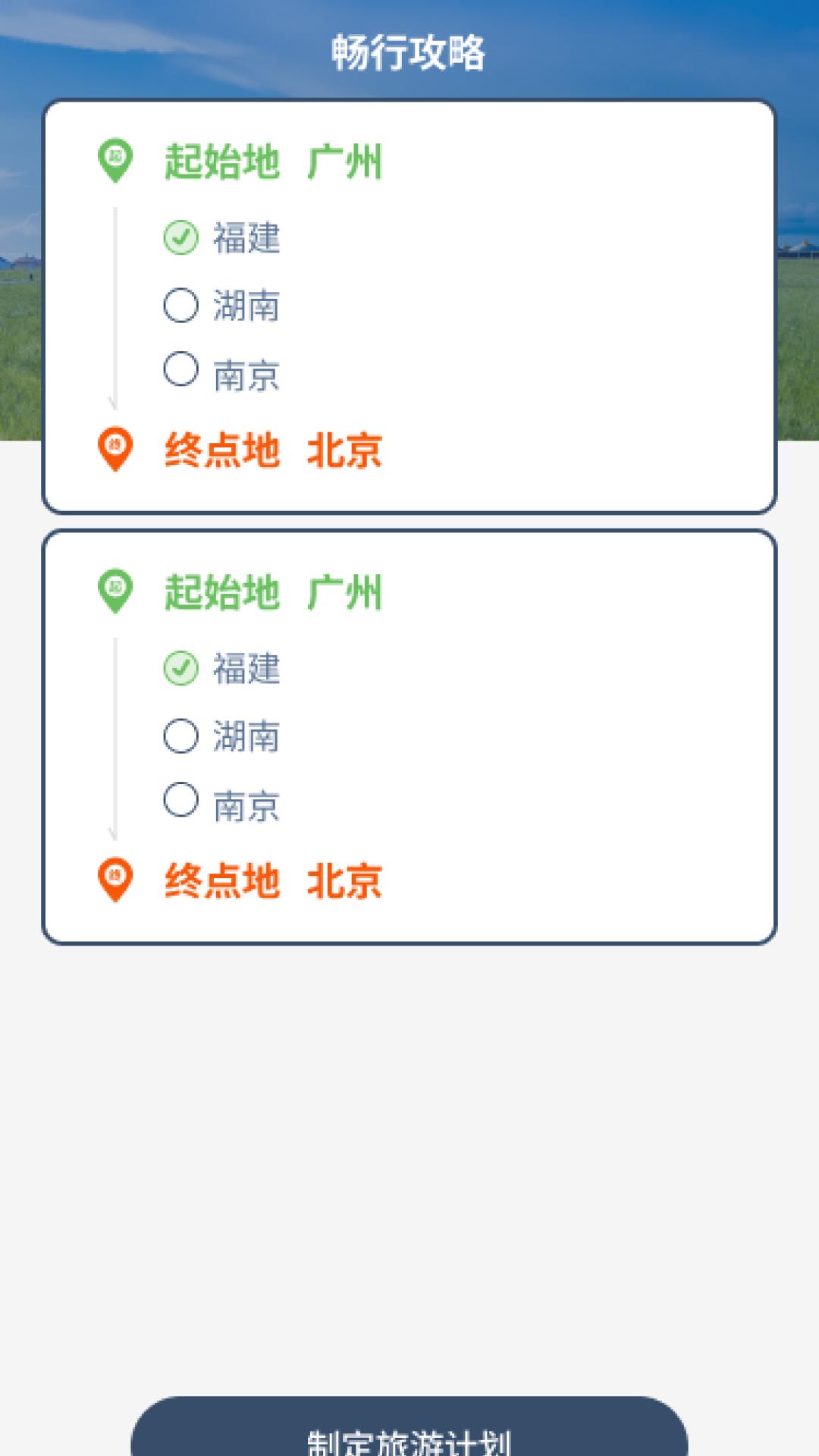The image size is (819, 1456).
Task: Click the route line connecting start and end
Action: coord(114,303)
